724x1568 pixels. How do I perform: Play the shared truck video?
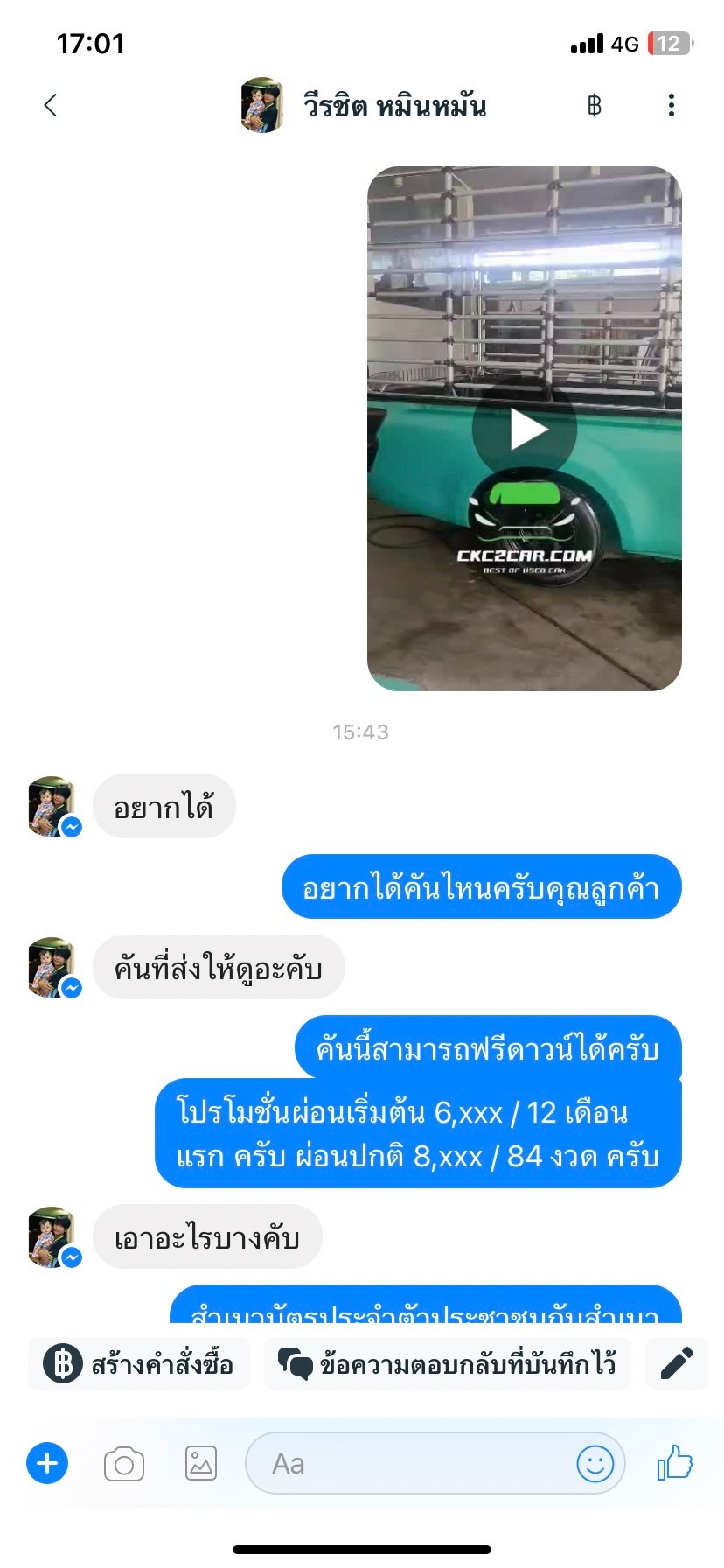(x=524, y=429)
